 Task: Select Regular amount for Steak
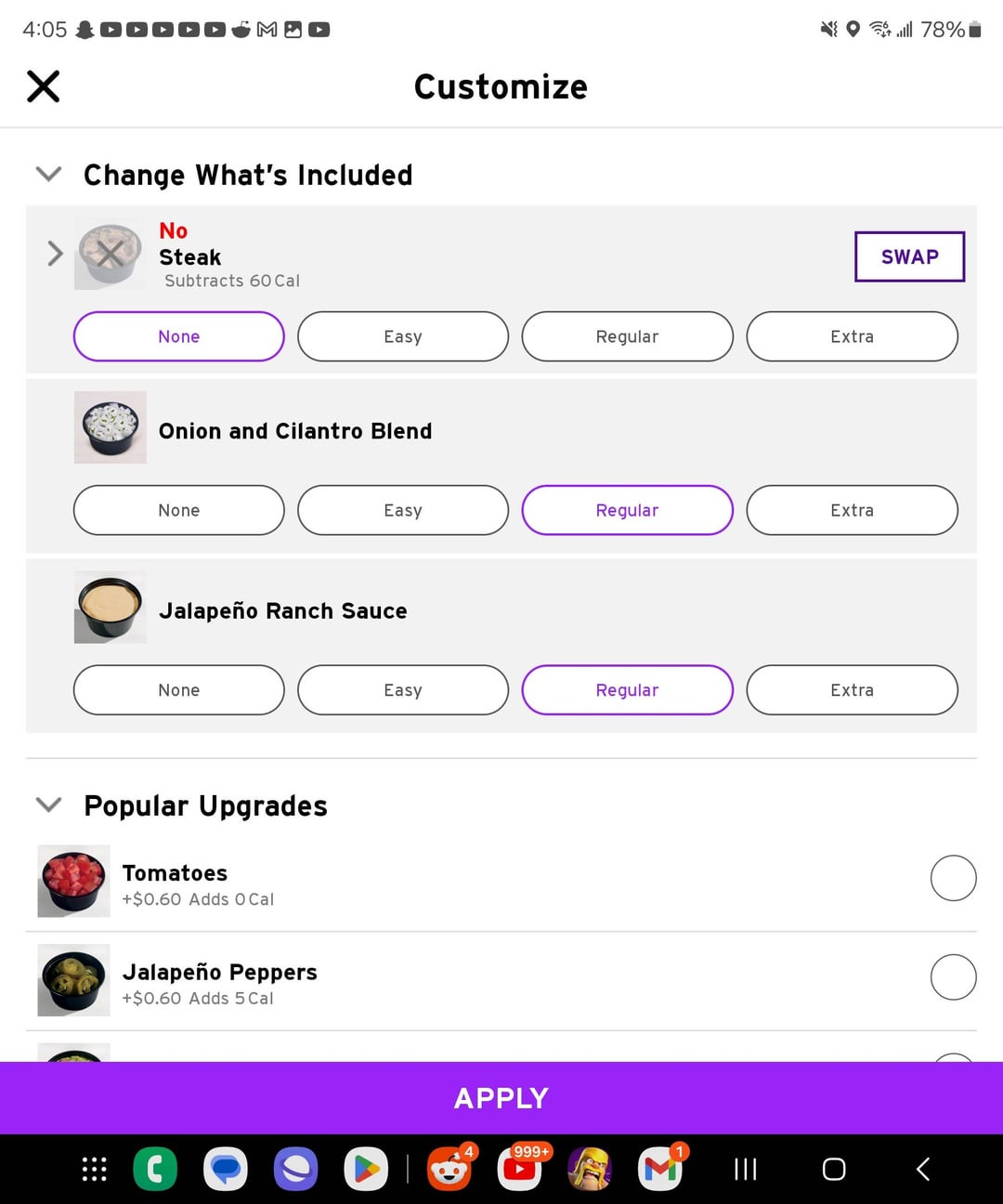tap(627, 336)
